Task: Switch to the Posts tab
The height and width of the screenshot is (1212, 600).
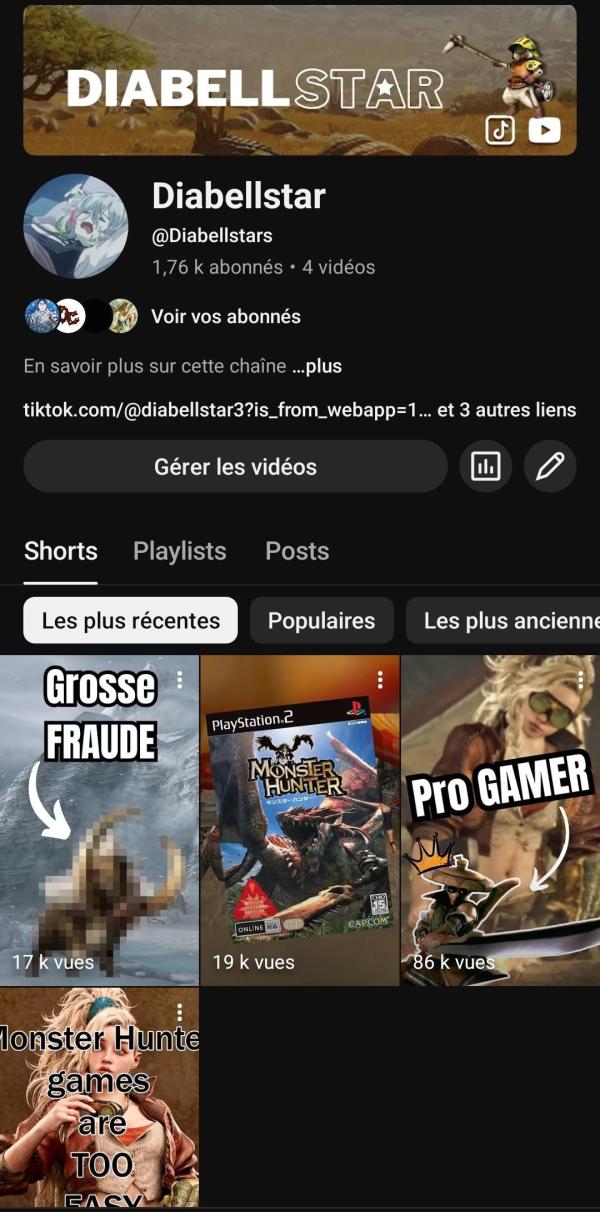Action: [x=297, y=551]
